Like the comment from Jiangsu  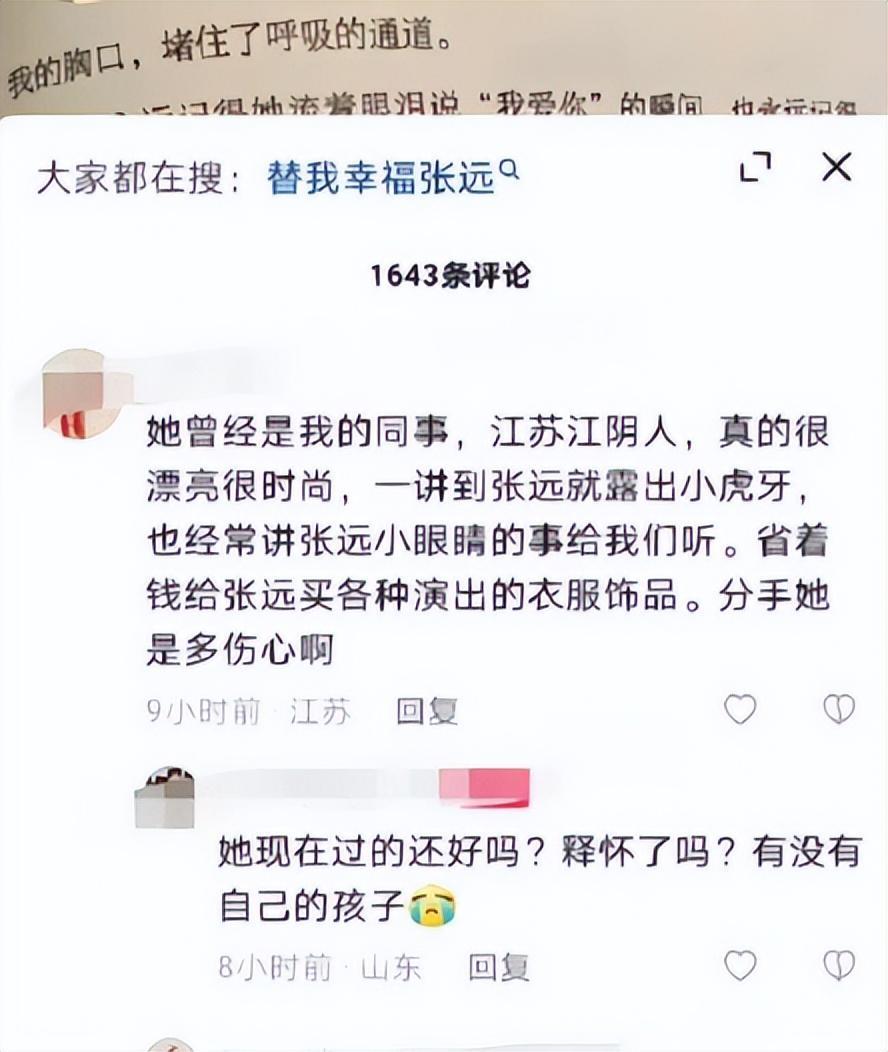[740, 709]
